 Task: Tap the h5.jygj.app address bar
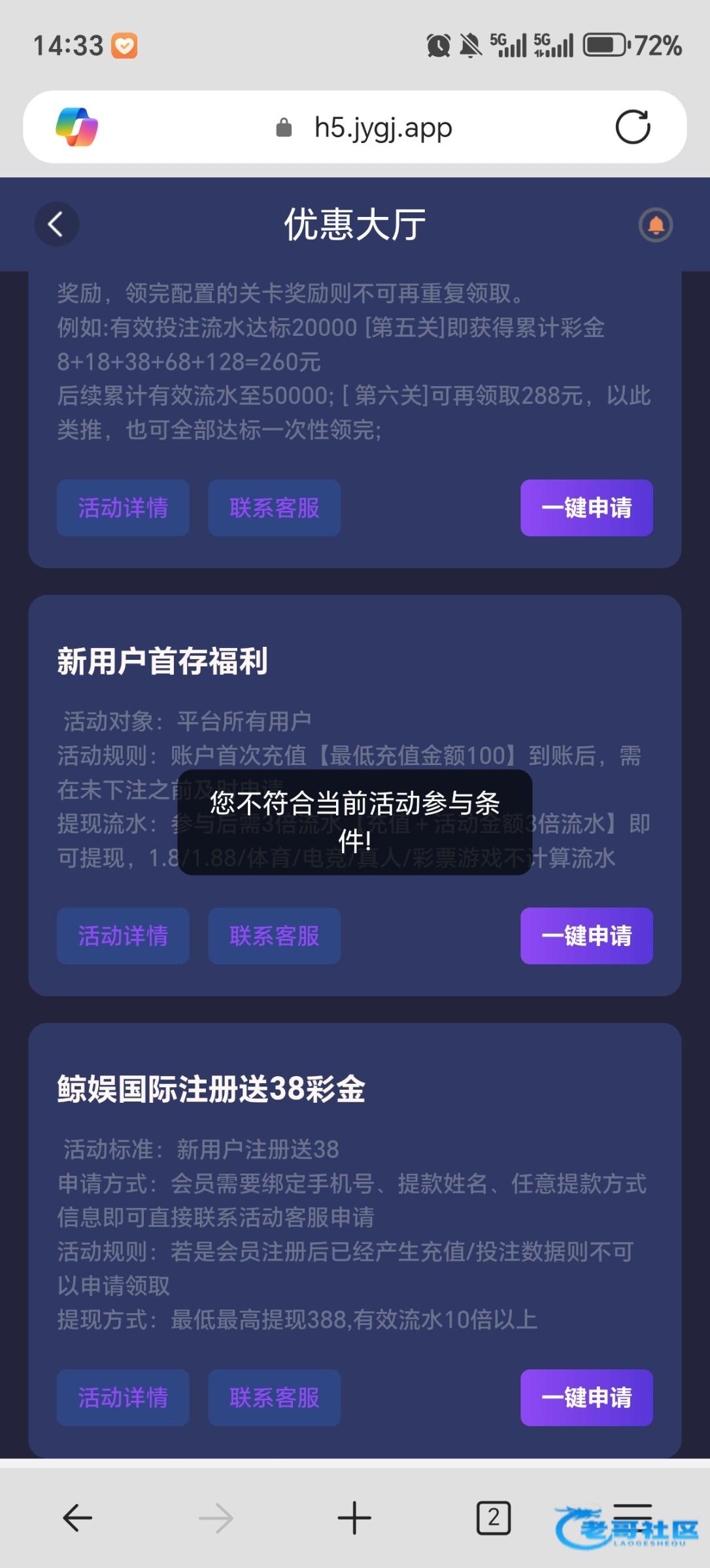click(382, 127)
